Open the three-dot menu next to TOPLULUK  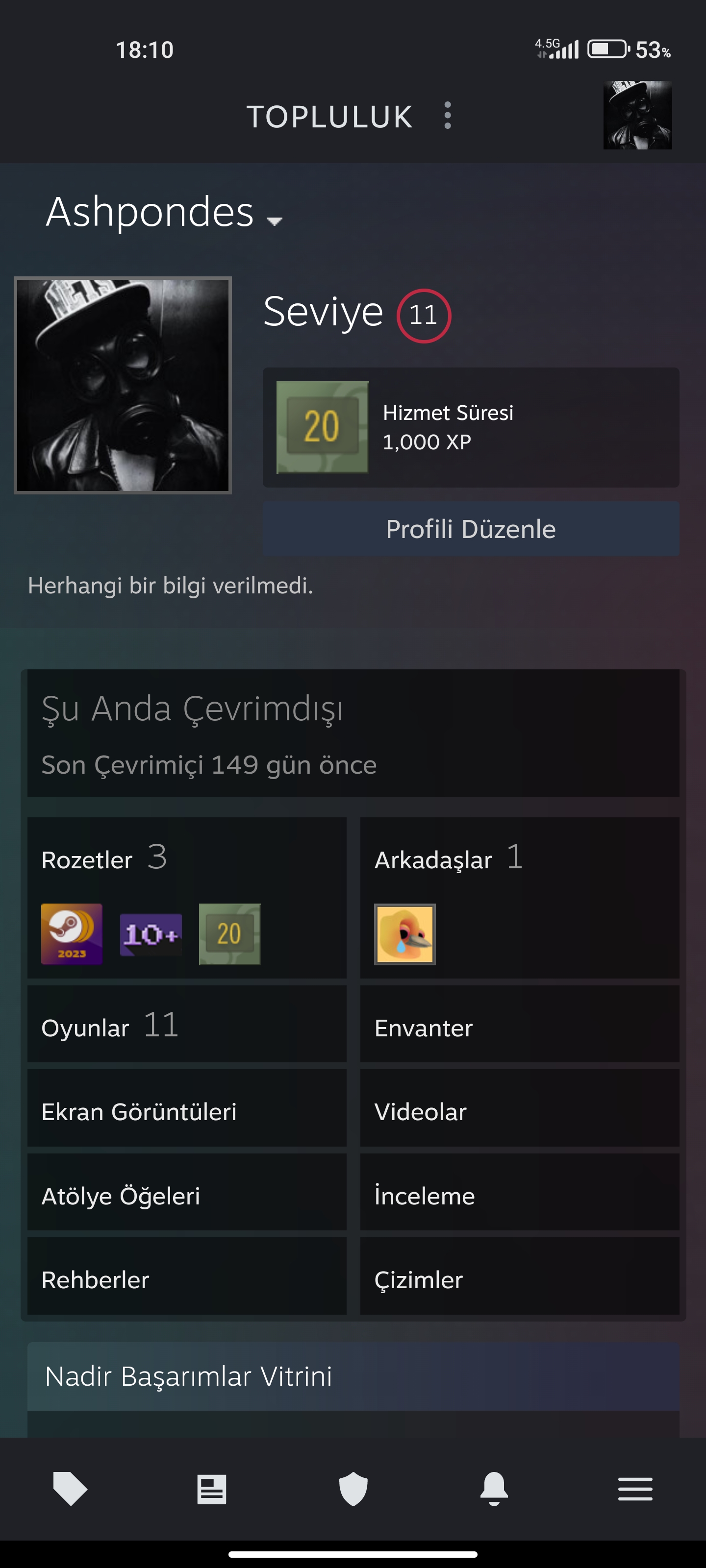point(448,116)
